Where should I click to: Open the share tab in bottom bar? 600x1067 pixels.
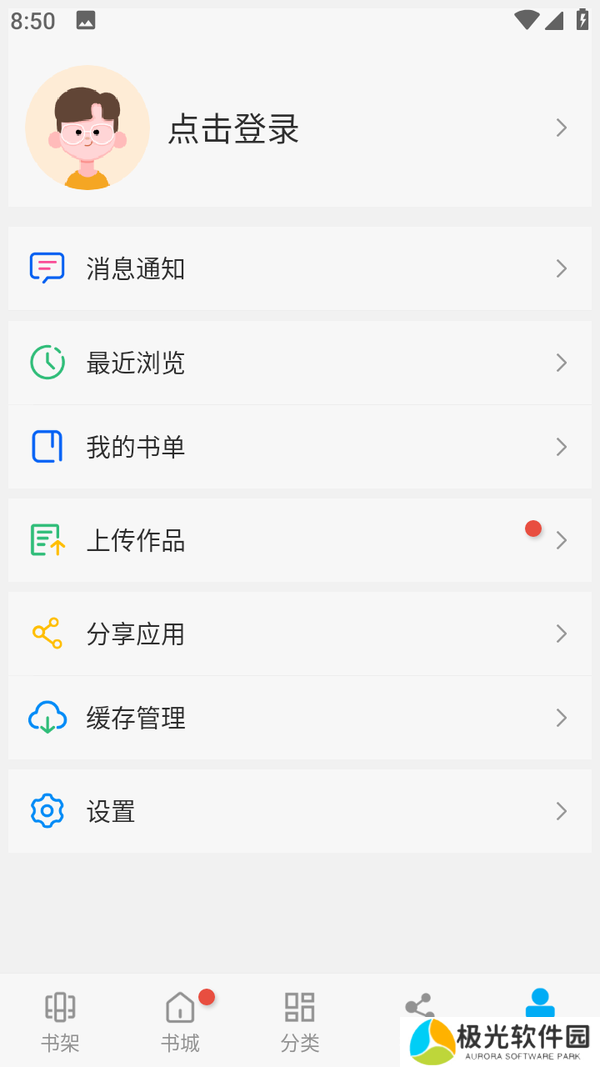[x=419, y=1005]
